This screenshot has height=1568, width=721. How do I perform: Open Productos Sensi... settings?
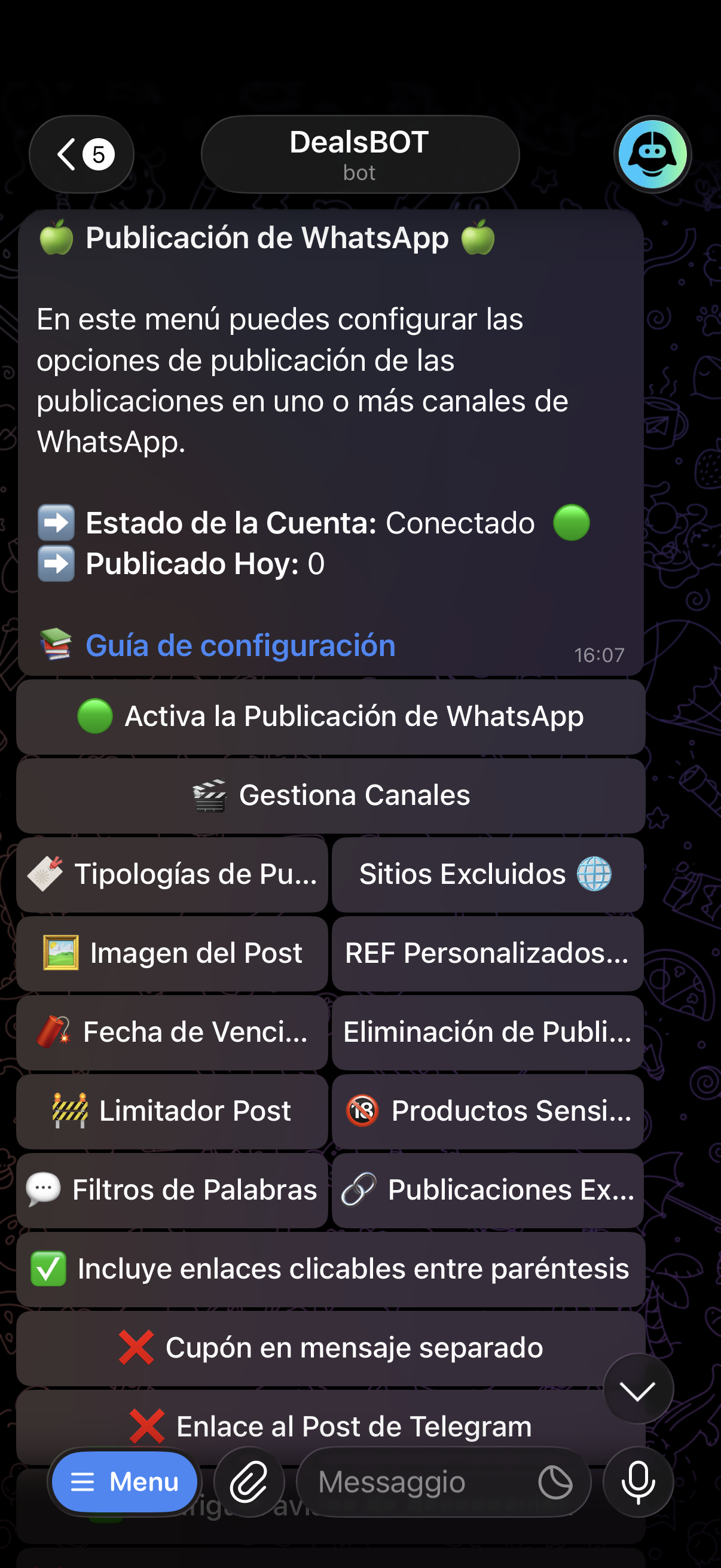[x=487, y=1111]
